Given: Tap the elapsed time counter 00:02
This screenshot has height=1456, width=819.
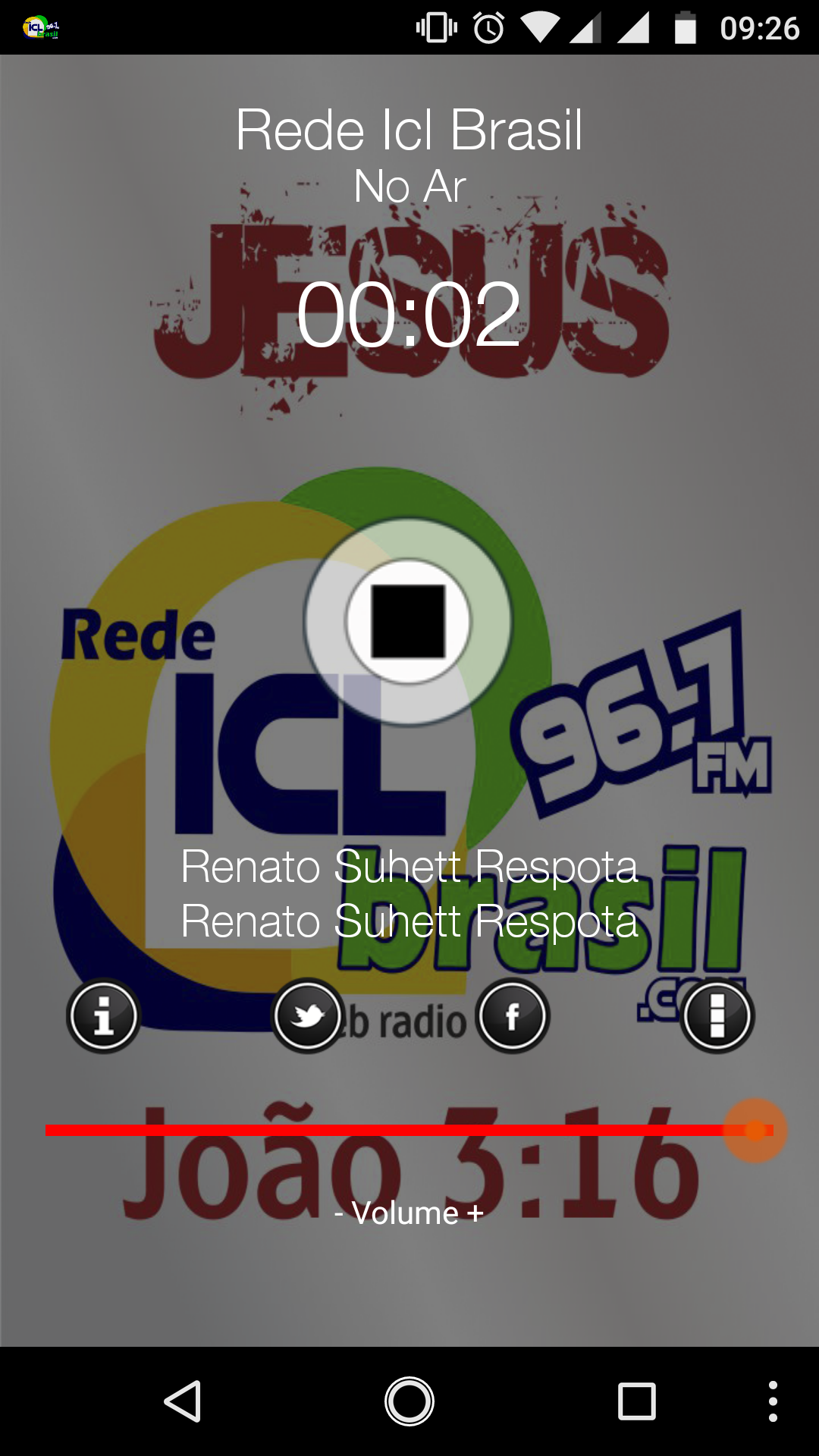Looking at the screenshot, I should pos(409,313).
